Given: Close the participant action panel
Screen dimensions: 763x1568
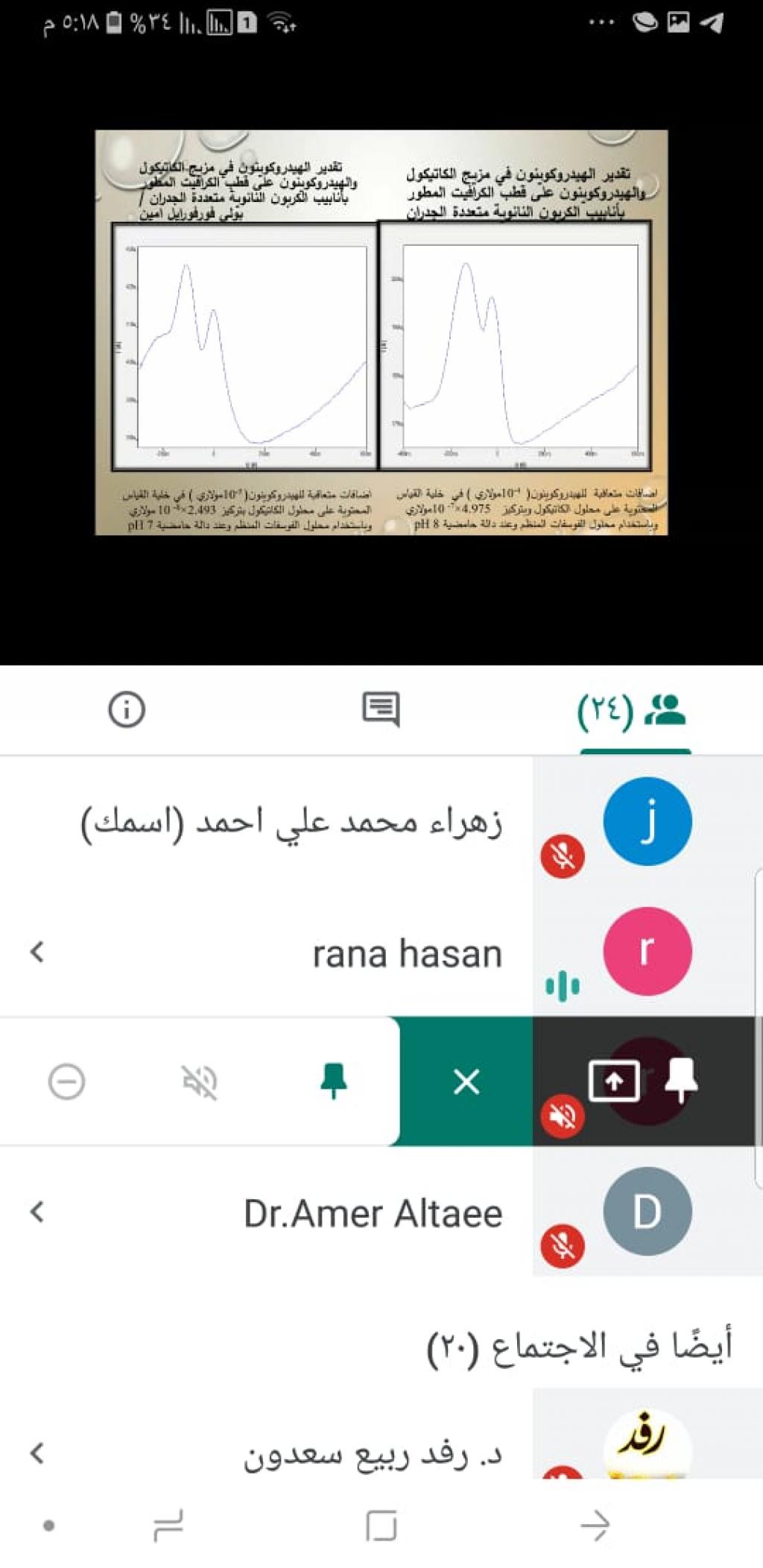Looking at the screenshot, I should coord(466,1081).
